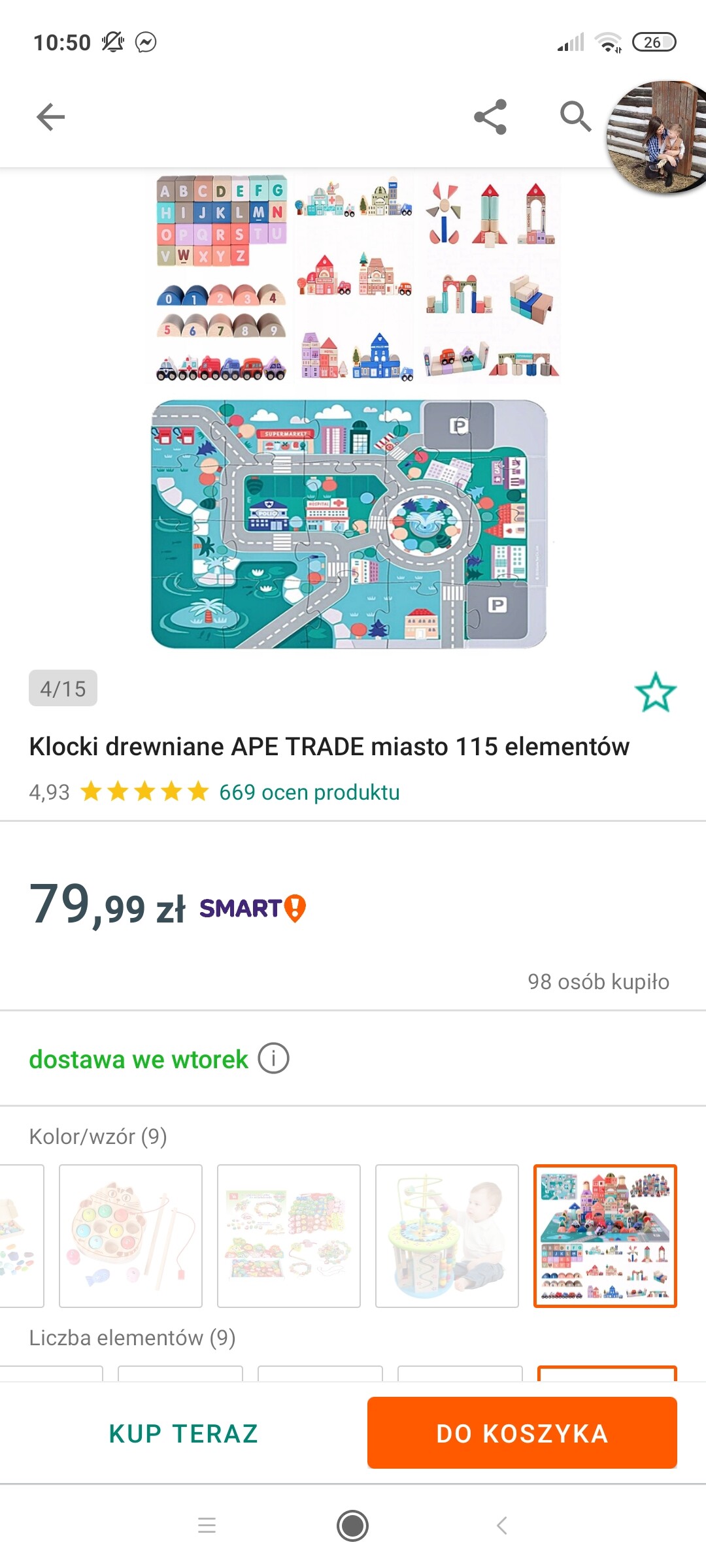Tap KUP TERAZ to buy now
706x1568 pixels.
pos(184,1433)
